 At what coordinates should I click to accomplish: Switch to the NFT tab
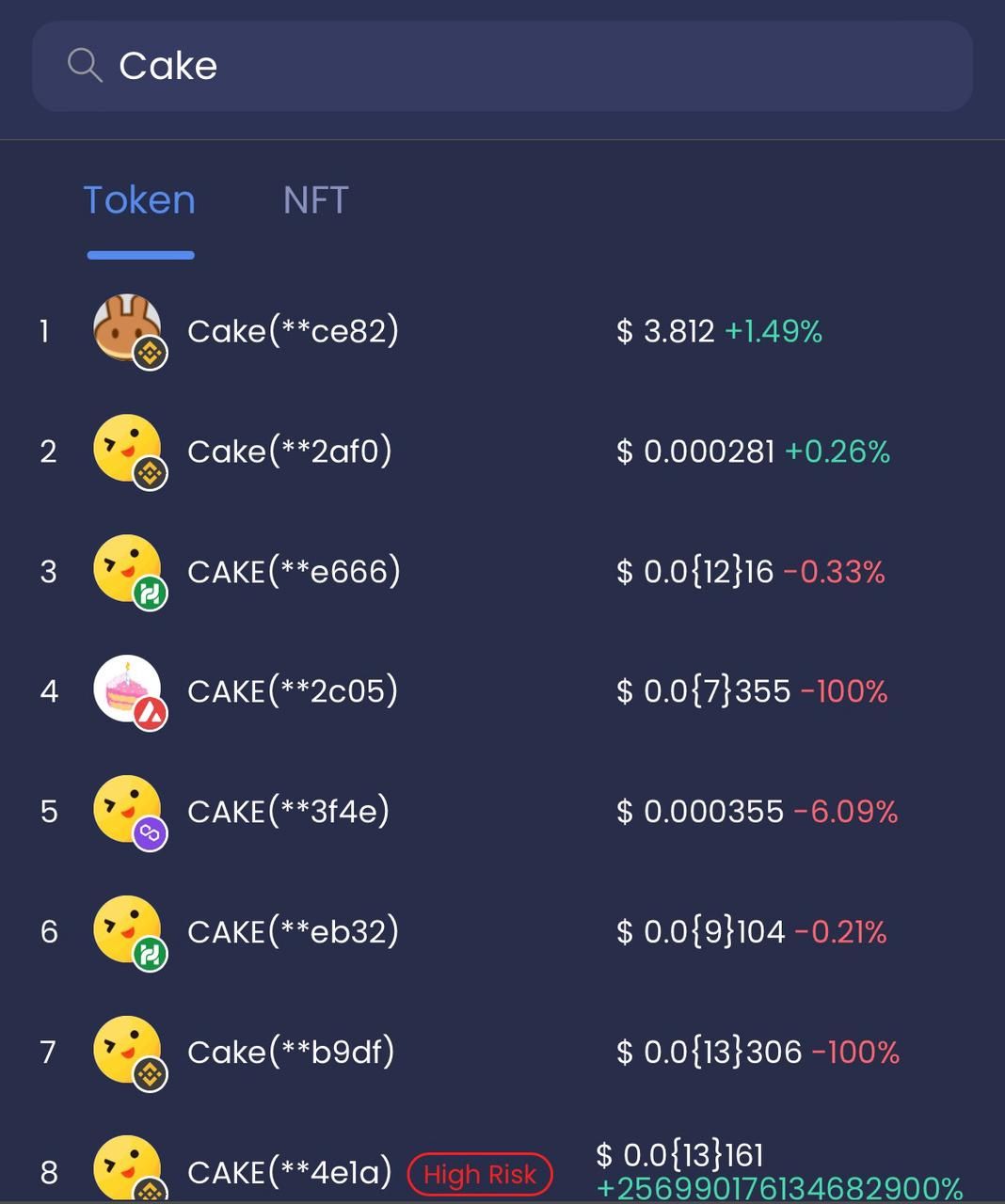click(x=315, y=200)
